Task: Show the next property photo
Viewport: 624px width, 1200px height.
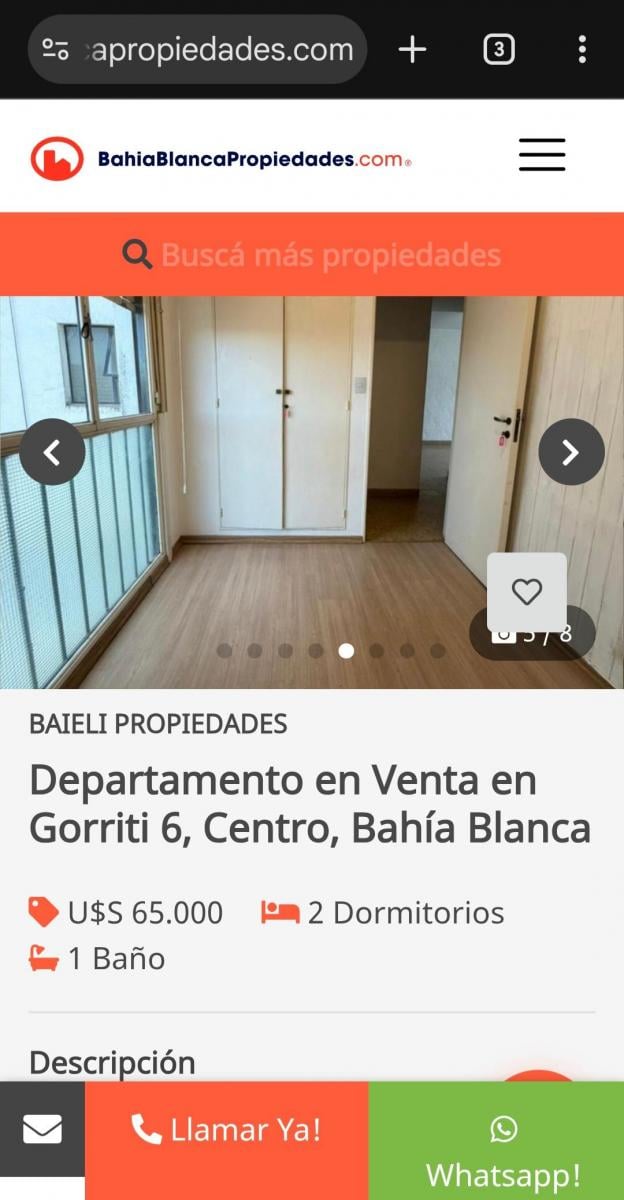Action: click(x=571, y=452)
